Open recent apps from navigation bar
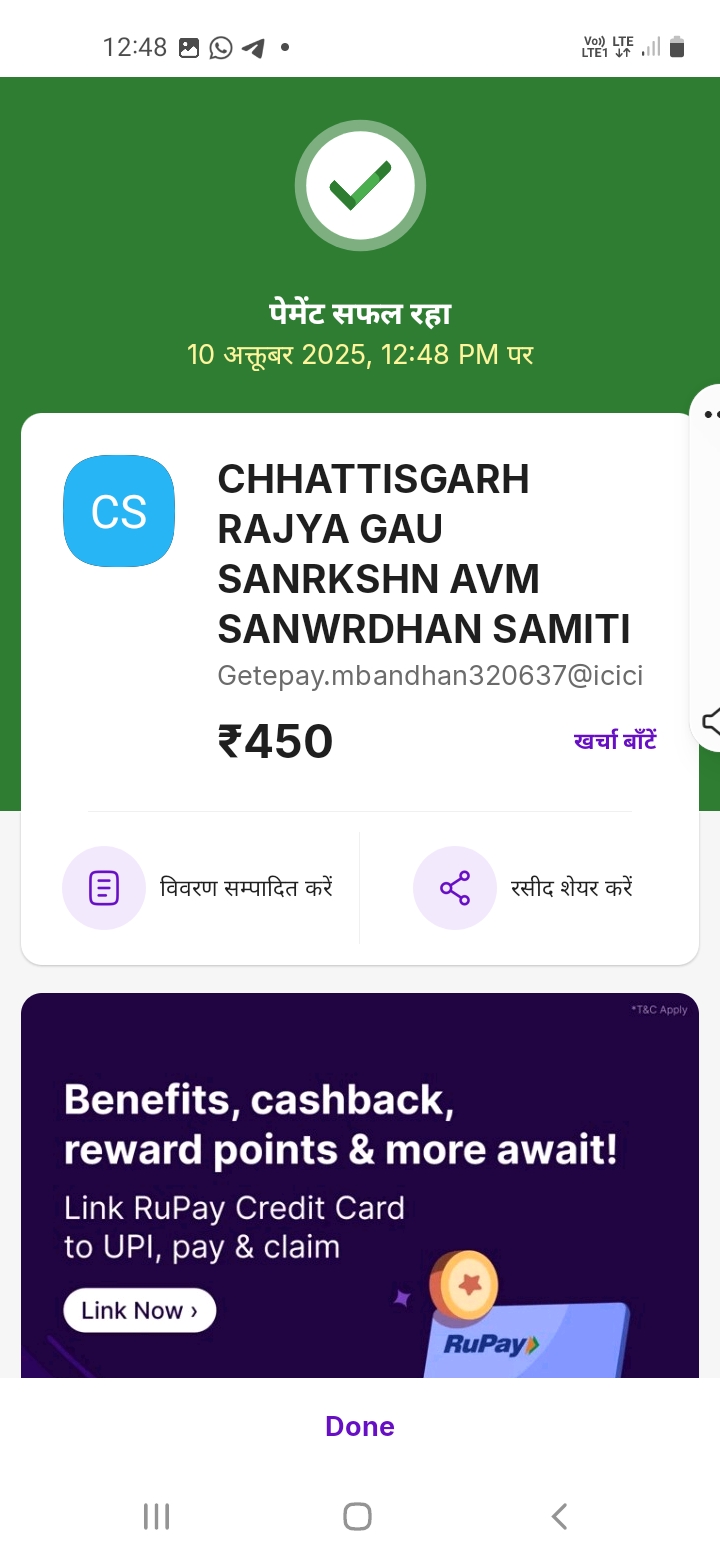This screenshot has width=720, height=1560. [x=156, y=1516]
